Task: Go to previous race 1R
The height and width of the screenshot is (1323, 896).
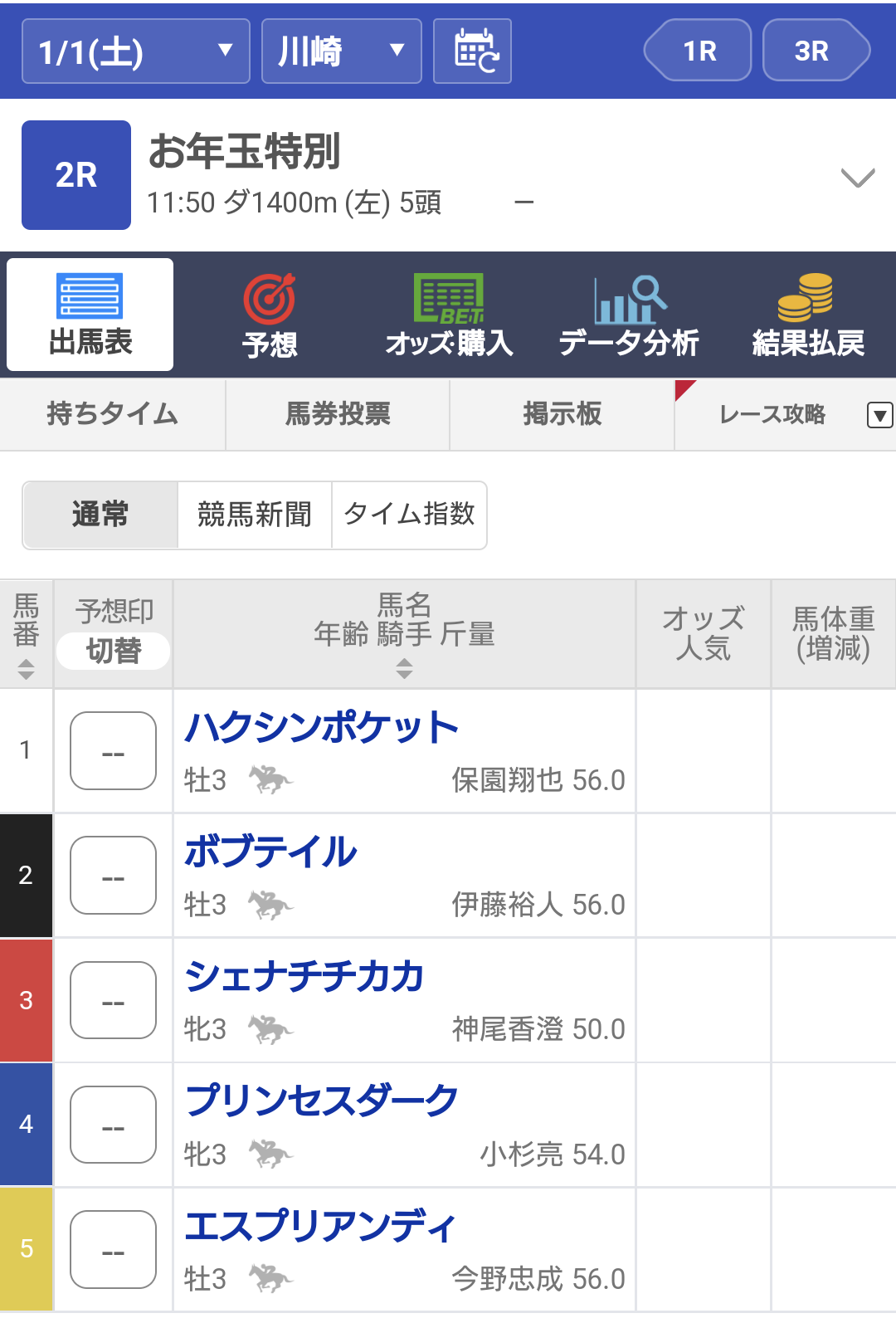Action: [x=699, y=51]
